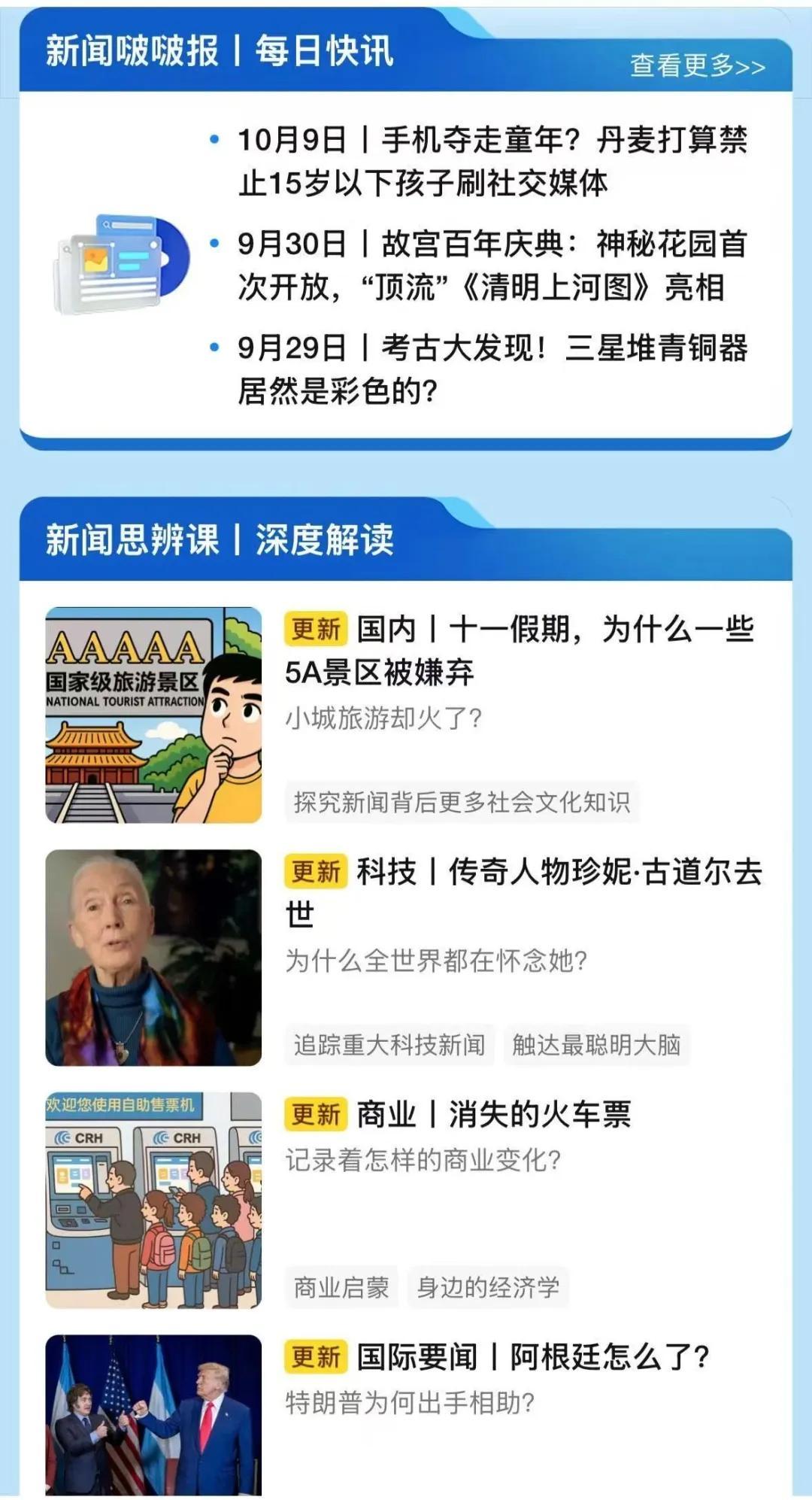Tap the 触达最聪明大脑 tag
812x1500 pixels.
[x=596, y=1045]
